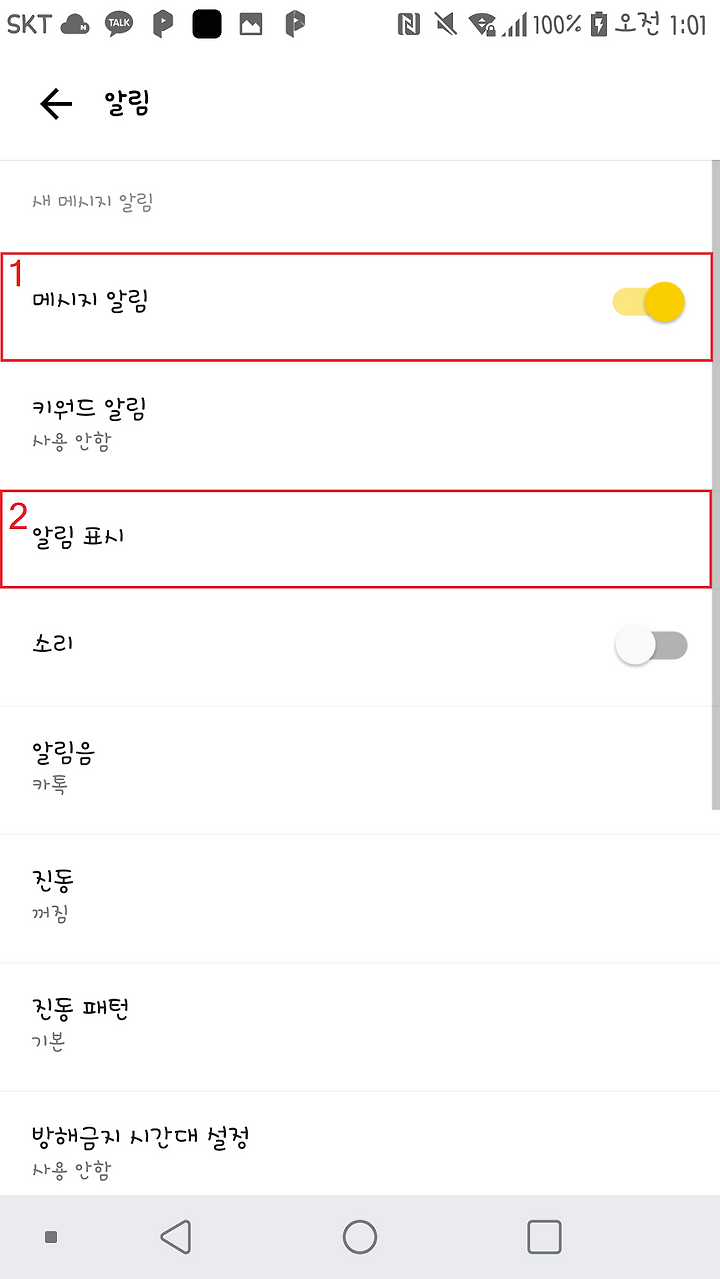Open recent apps from the navigation bar

[544, 1237]
